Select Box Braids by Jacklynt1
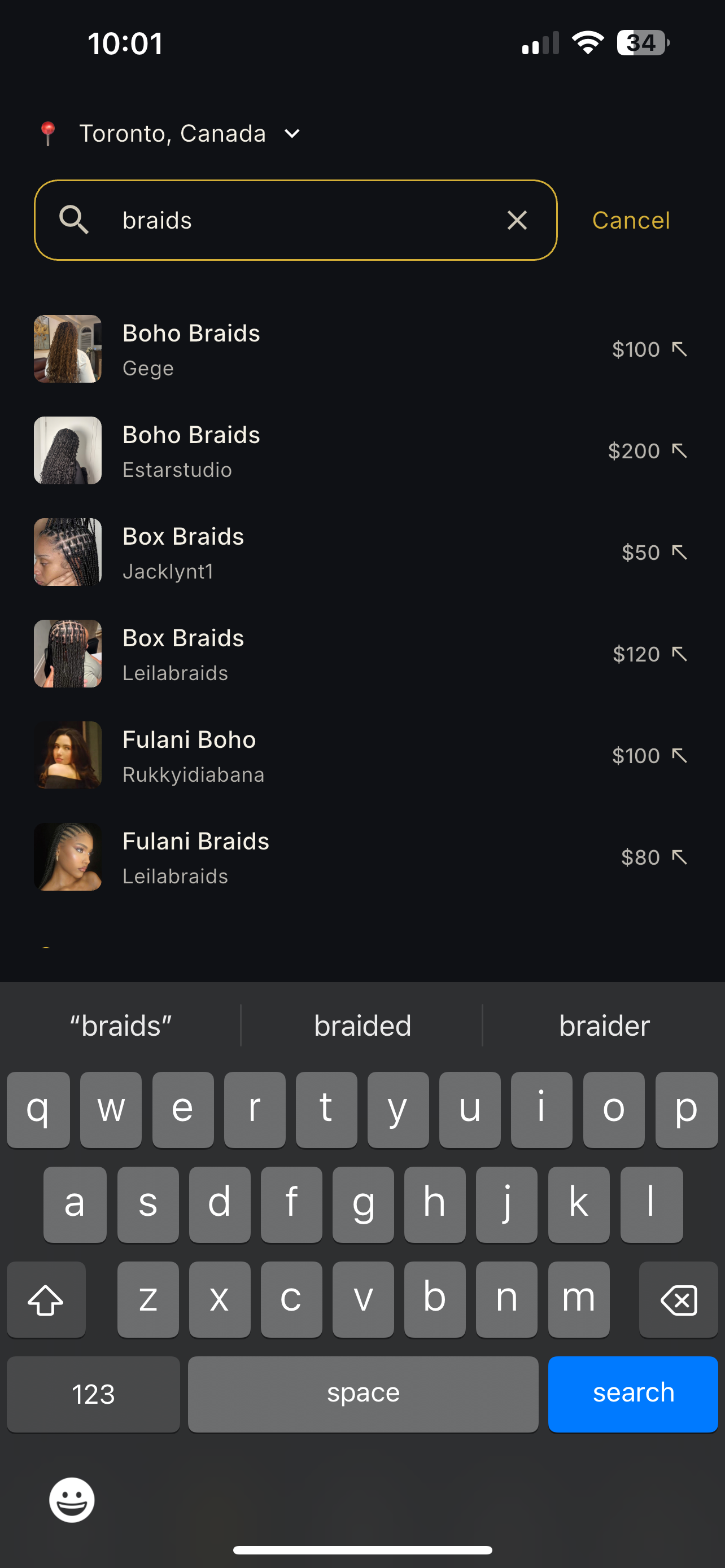Viewport: 725px width, 1568px height. tap(362, 552)
